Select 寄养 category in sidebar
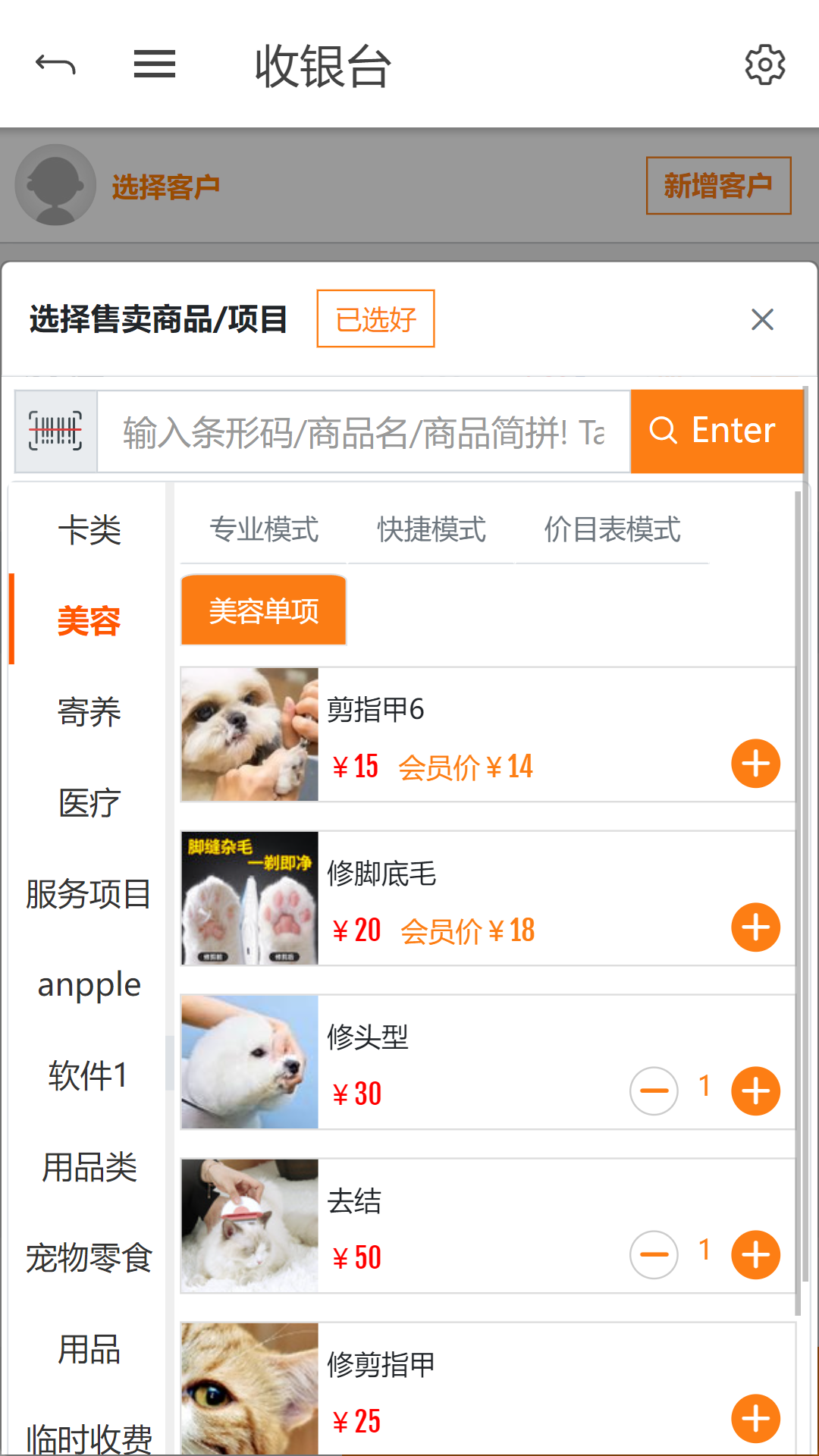The height and width of the screenshot is (1456, 819). pos(88,711)
